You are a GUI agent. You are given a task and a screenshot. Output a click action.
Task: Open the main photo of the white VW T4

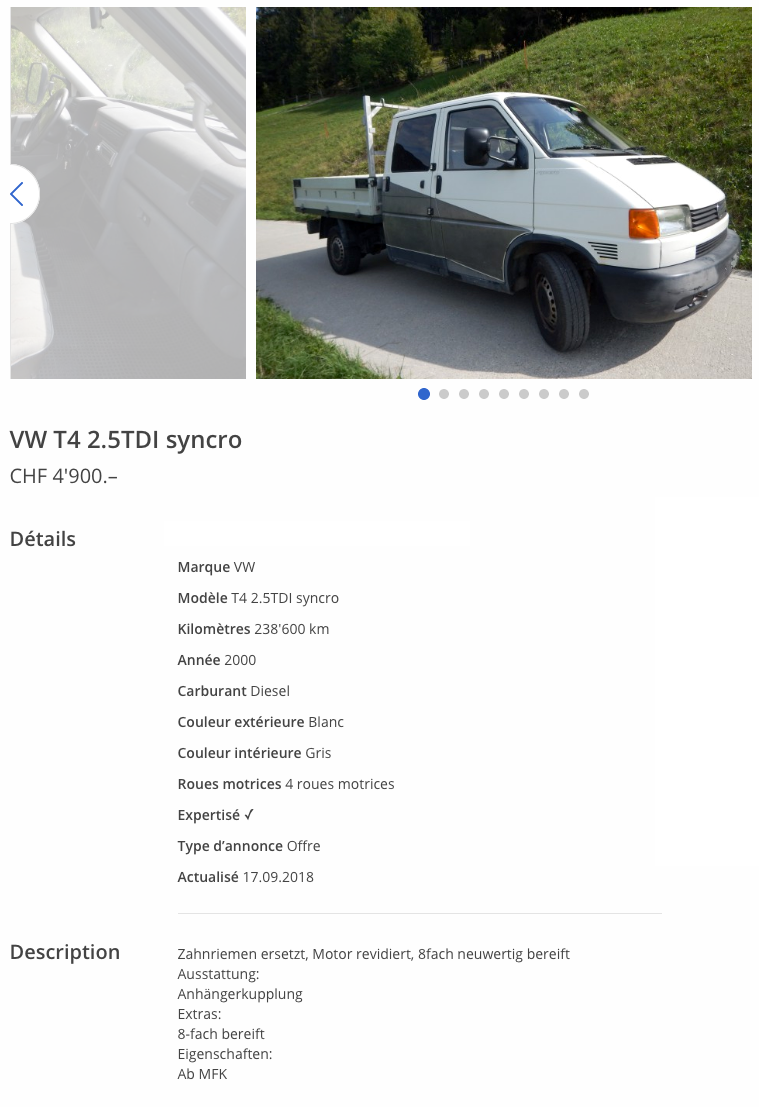503,193
